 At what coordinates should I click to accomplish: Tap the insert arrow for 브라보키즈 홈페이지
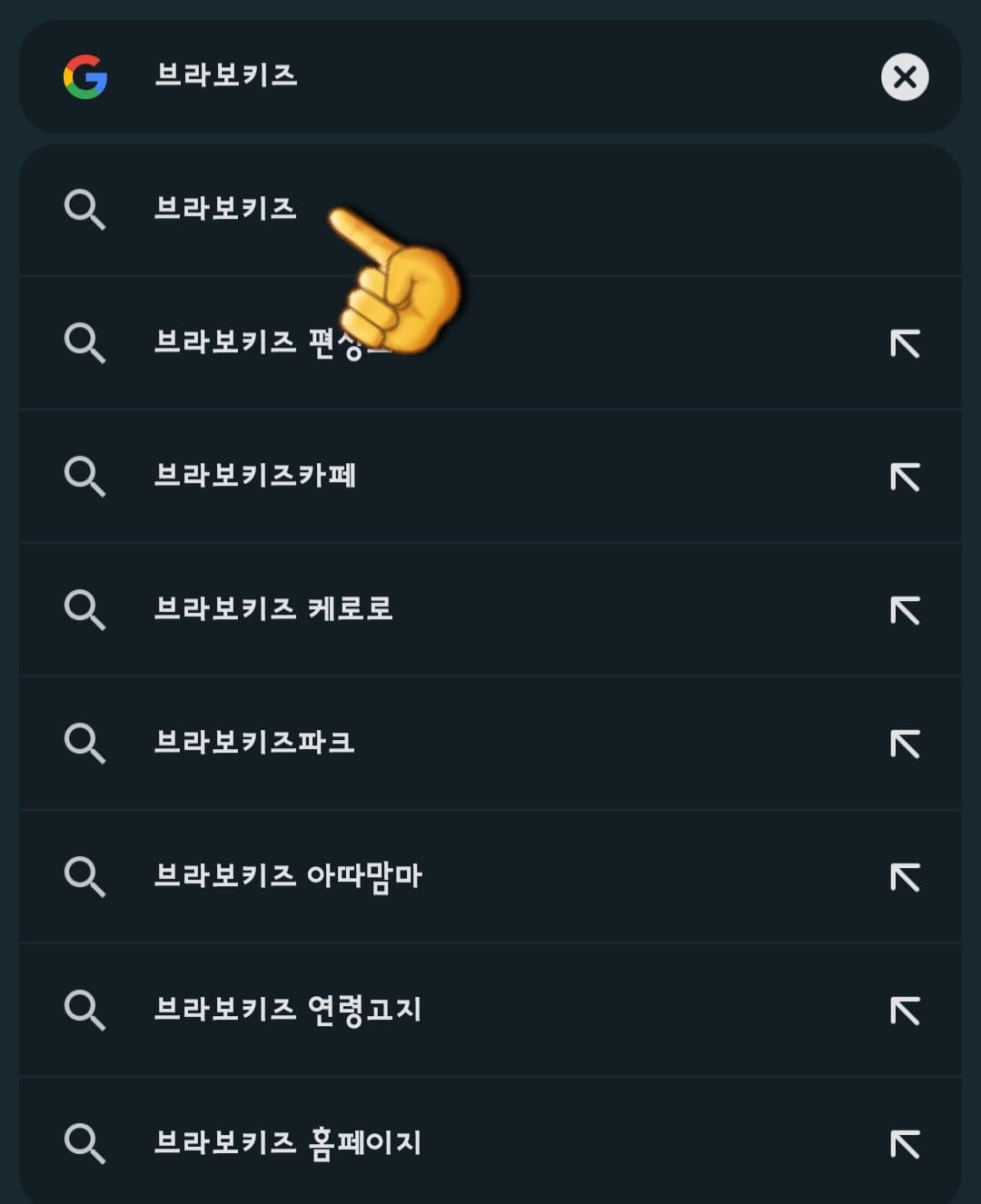pos(905,1142)
